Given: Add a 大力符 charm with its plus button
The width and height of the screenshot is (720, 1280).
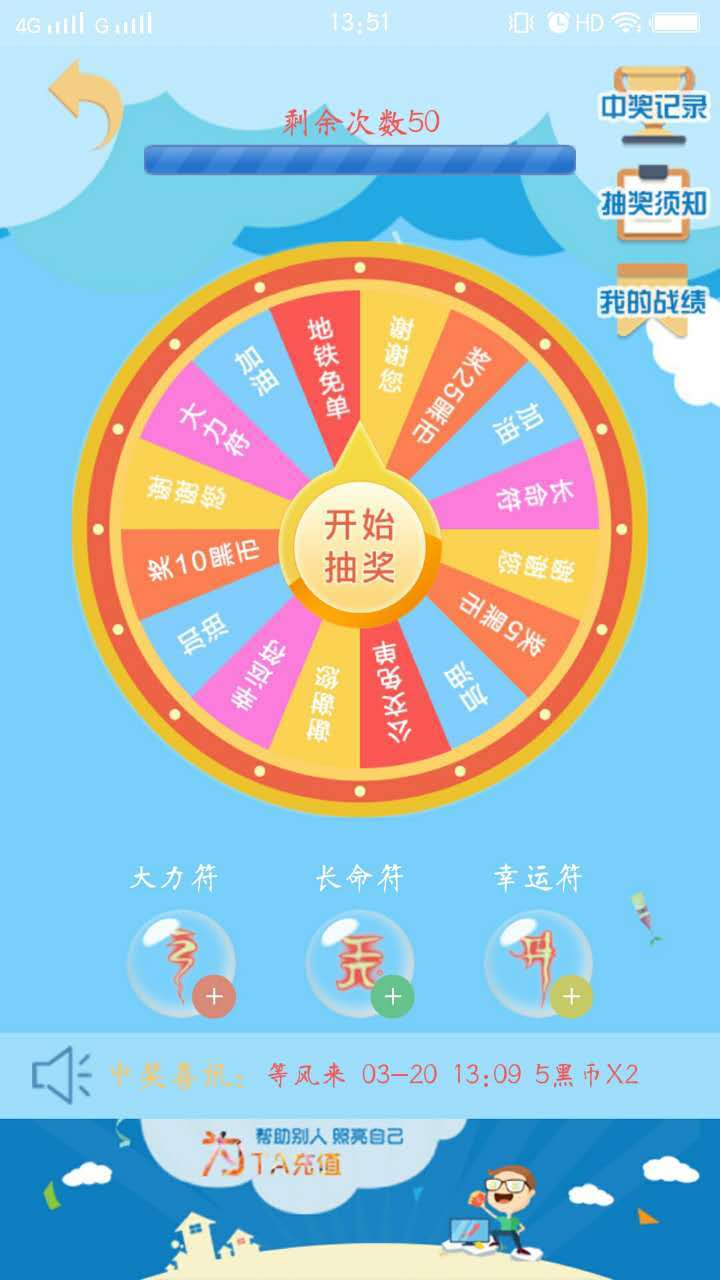Looking at the screenshot, I should pos(215,997).
